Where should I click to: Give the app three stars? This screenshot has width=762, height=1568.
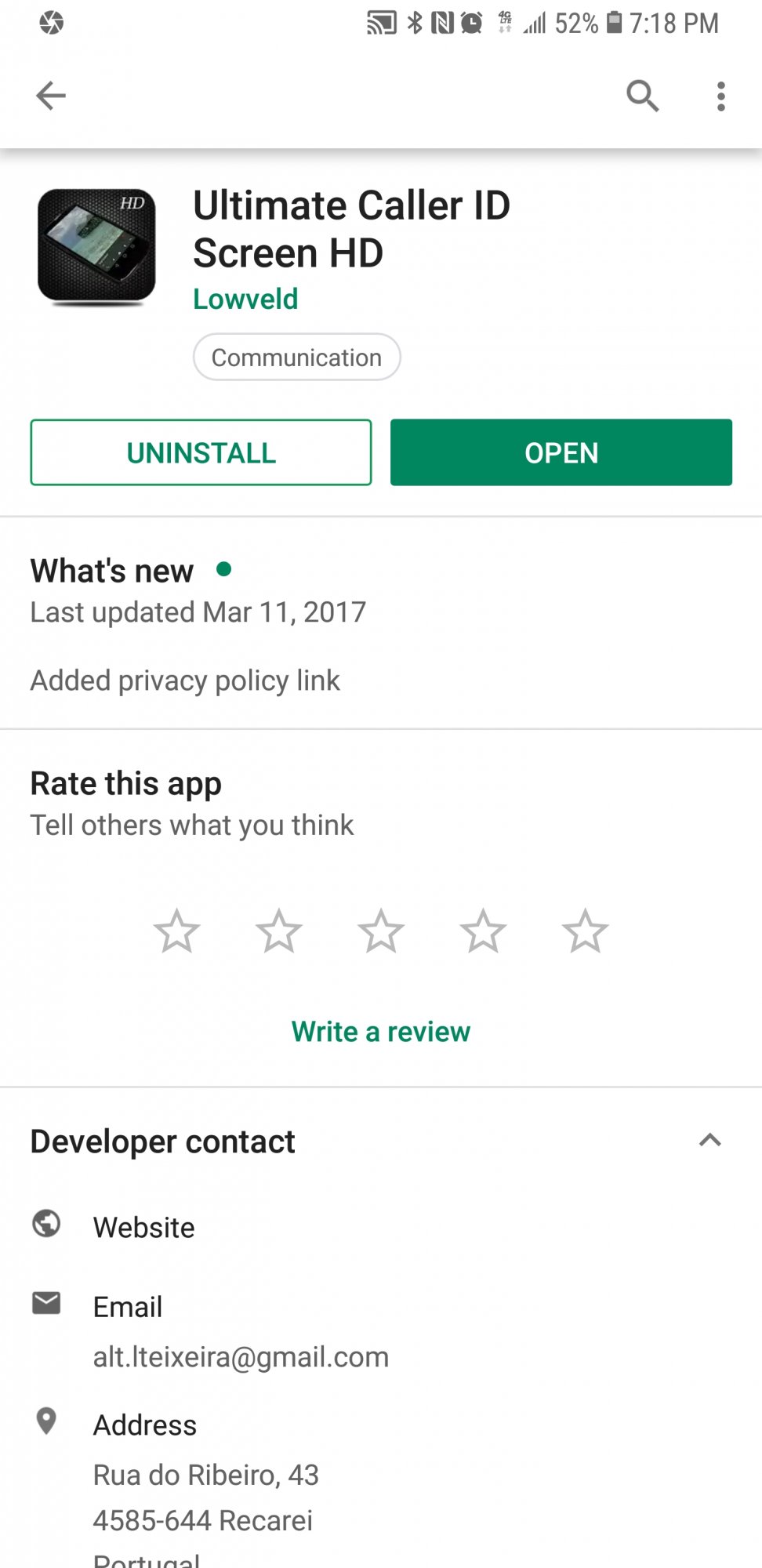coord(381,931)
